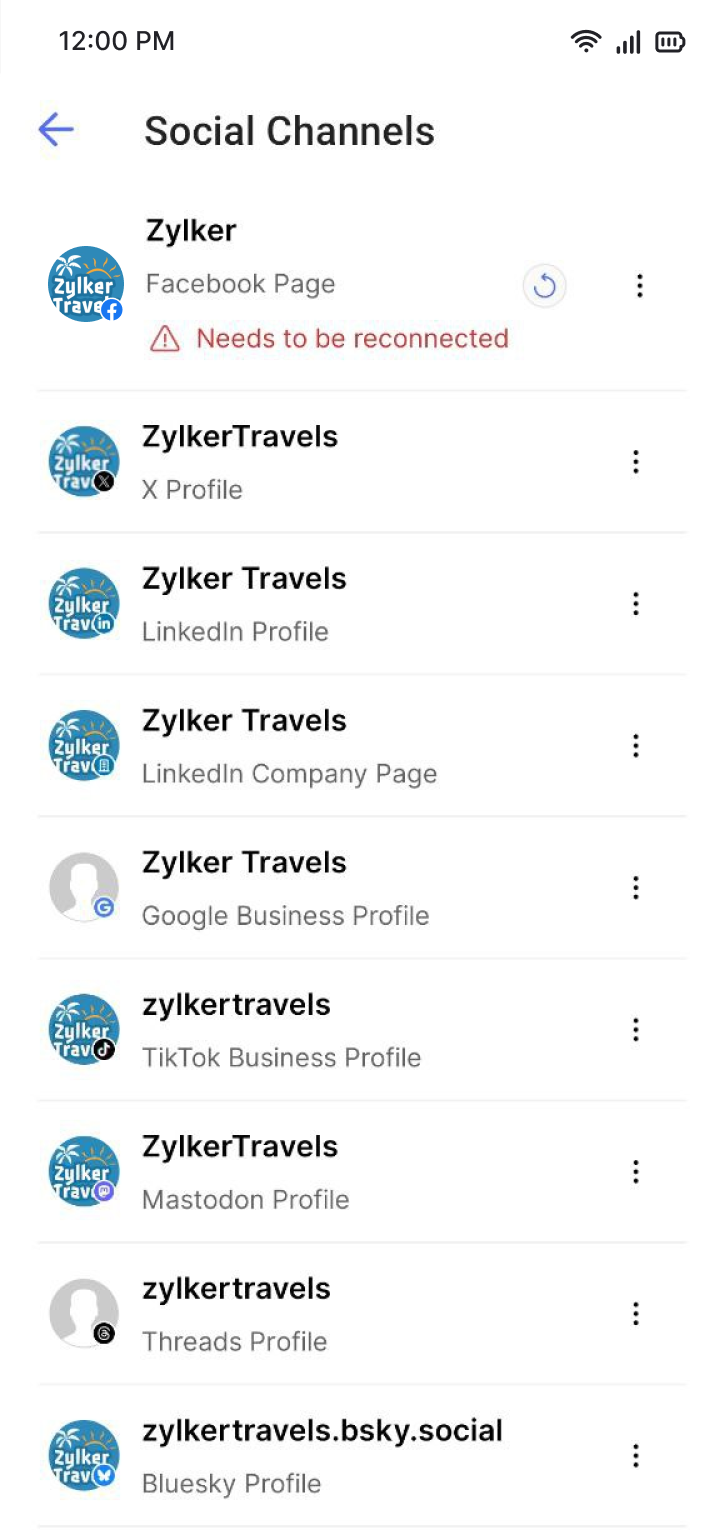Reconnect the Zylker Facebook Page
720x1540 pixels.
(x=544, y=287)
